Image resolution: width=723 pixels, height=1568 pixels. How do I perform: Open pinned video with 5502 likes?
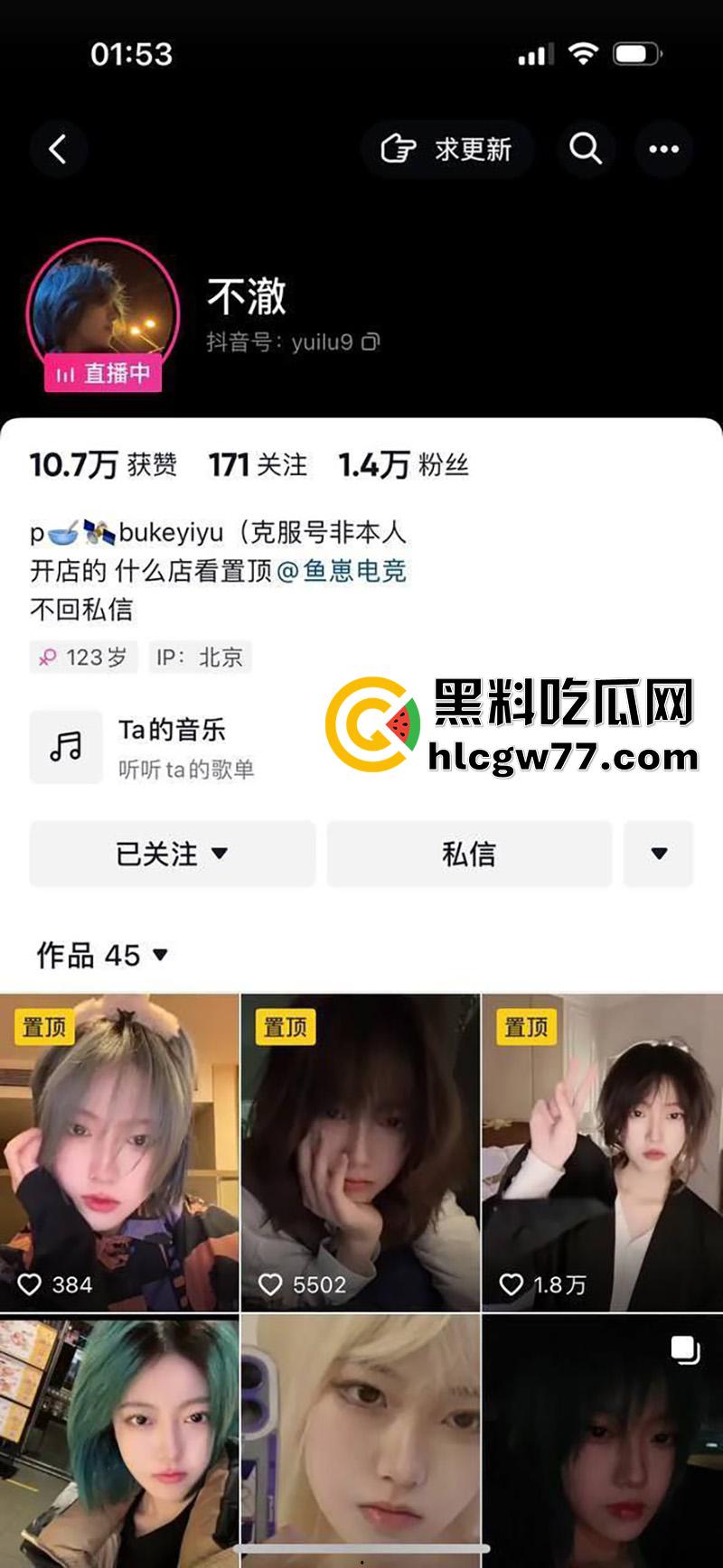coord(360,1152)
